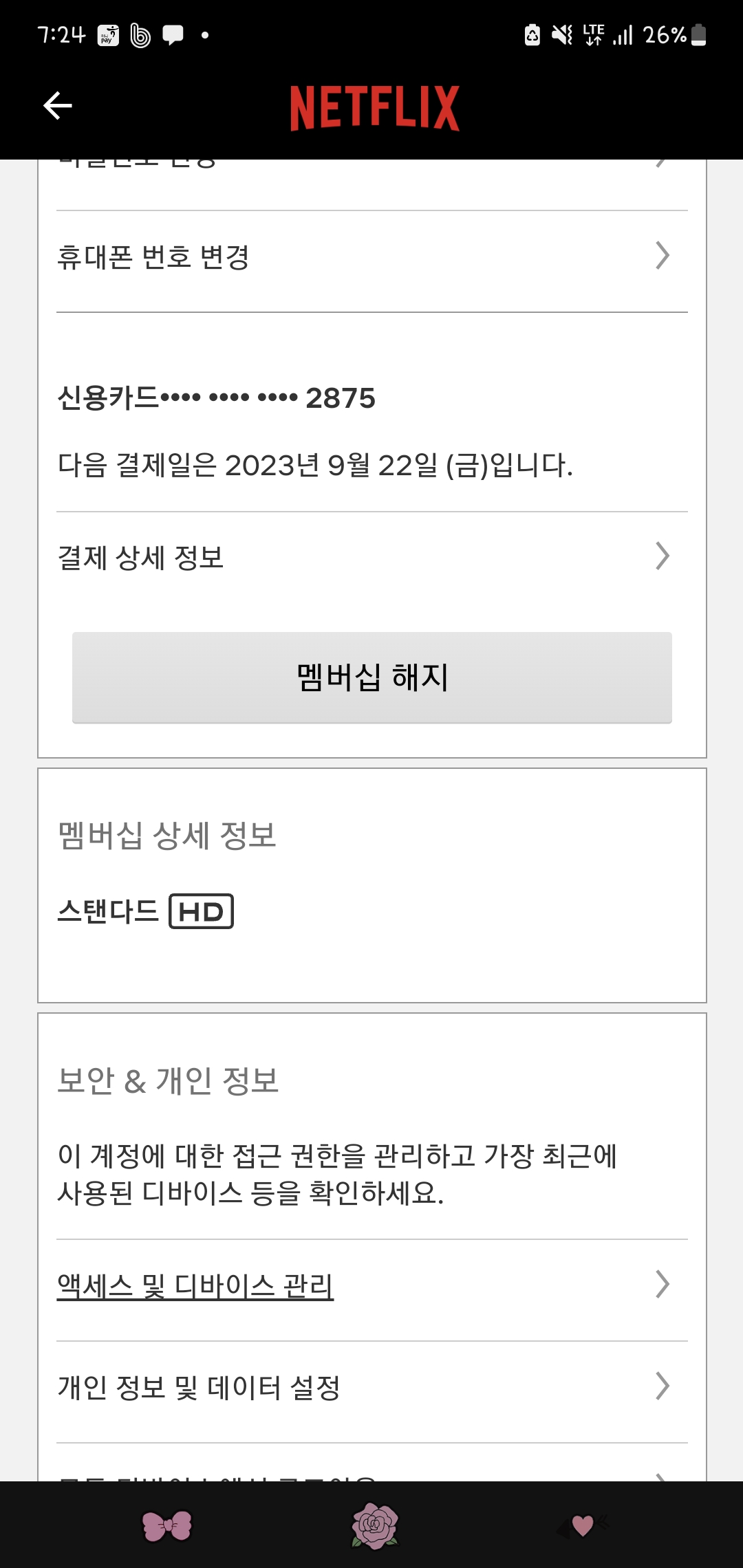Viewport: 743px width, 1568px height.
Task: Tap the ribbon recent apps button
Action: click(x=167, y=1525)
